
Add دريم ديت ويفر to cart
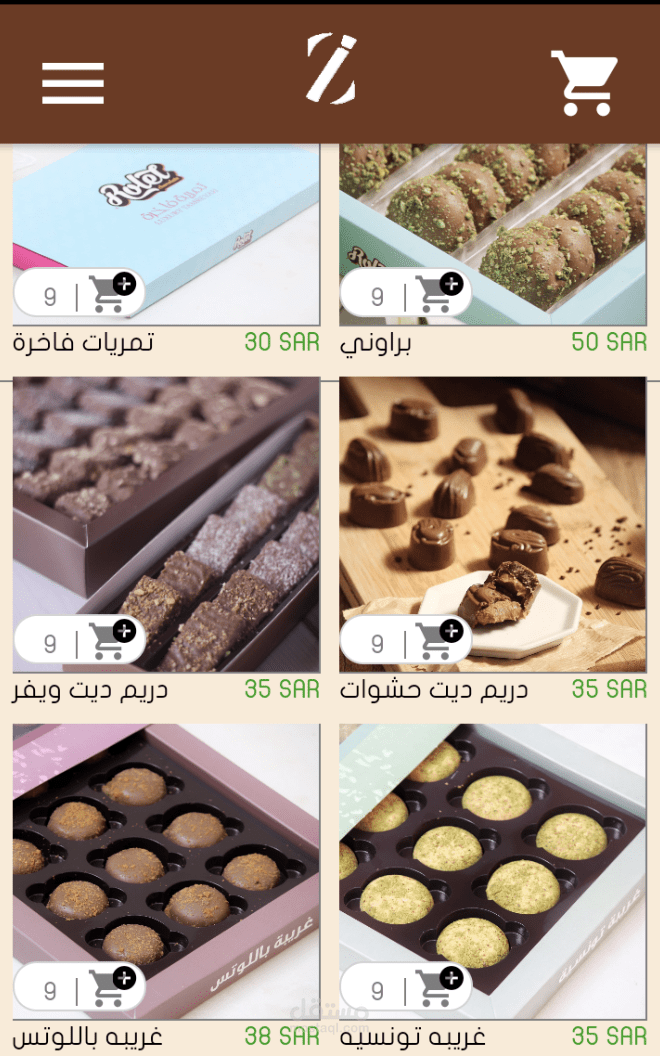tap(111, 639)
